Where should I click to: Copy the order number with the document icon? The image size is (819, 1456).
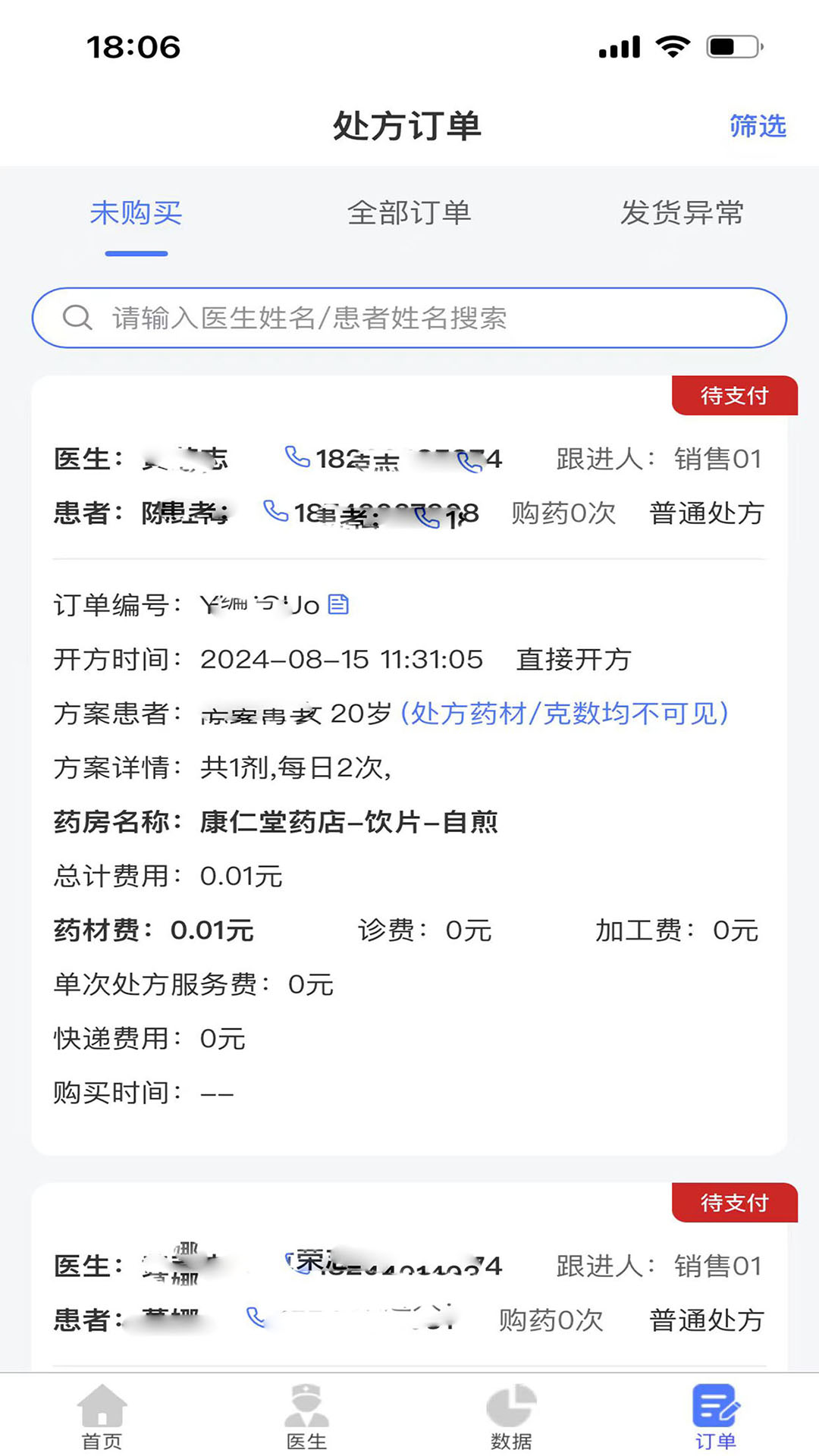pos(339,604)
